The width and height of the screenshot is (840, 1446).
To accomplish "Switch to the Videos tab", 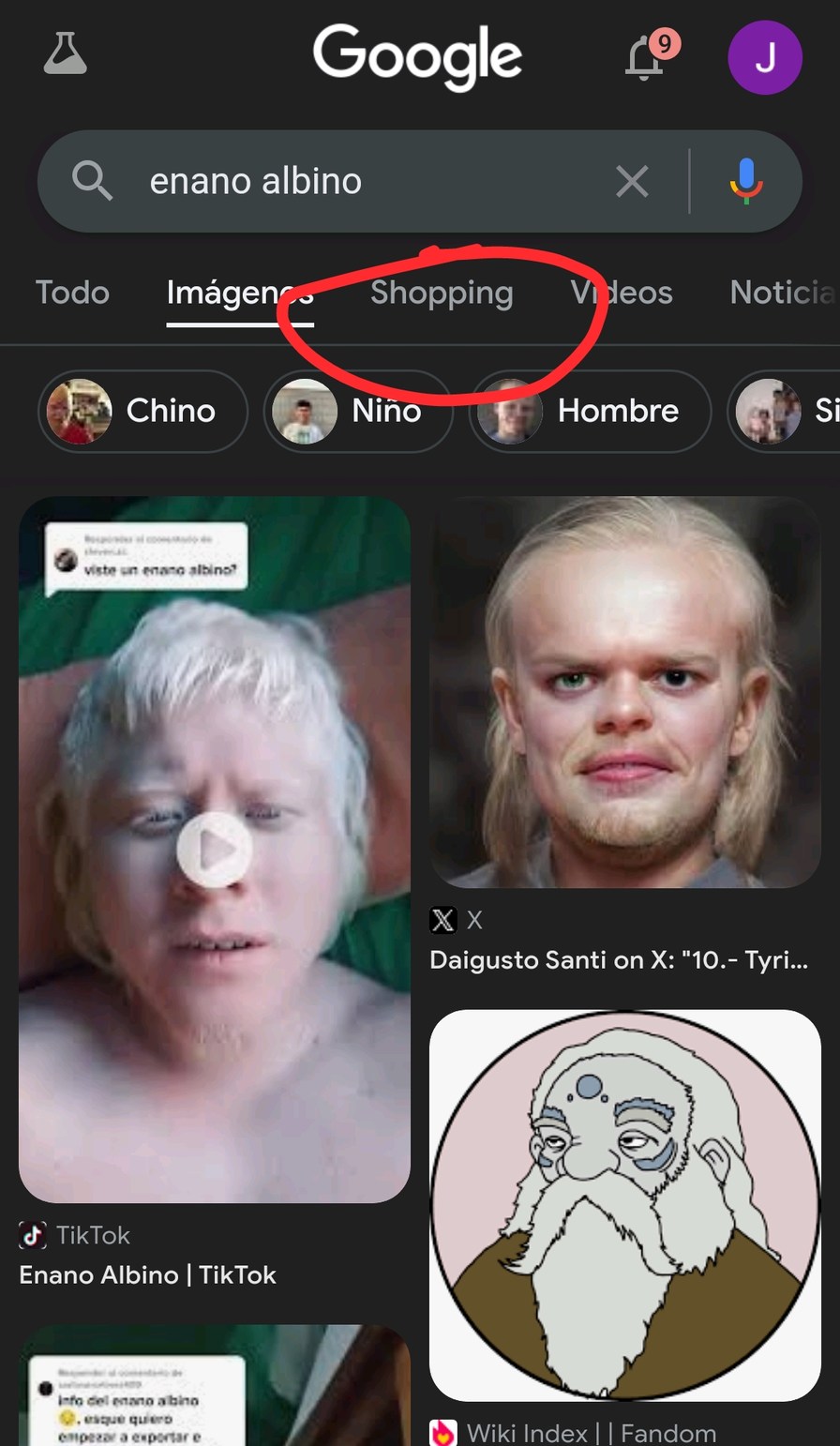I will [x=622, y=293].
